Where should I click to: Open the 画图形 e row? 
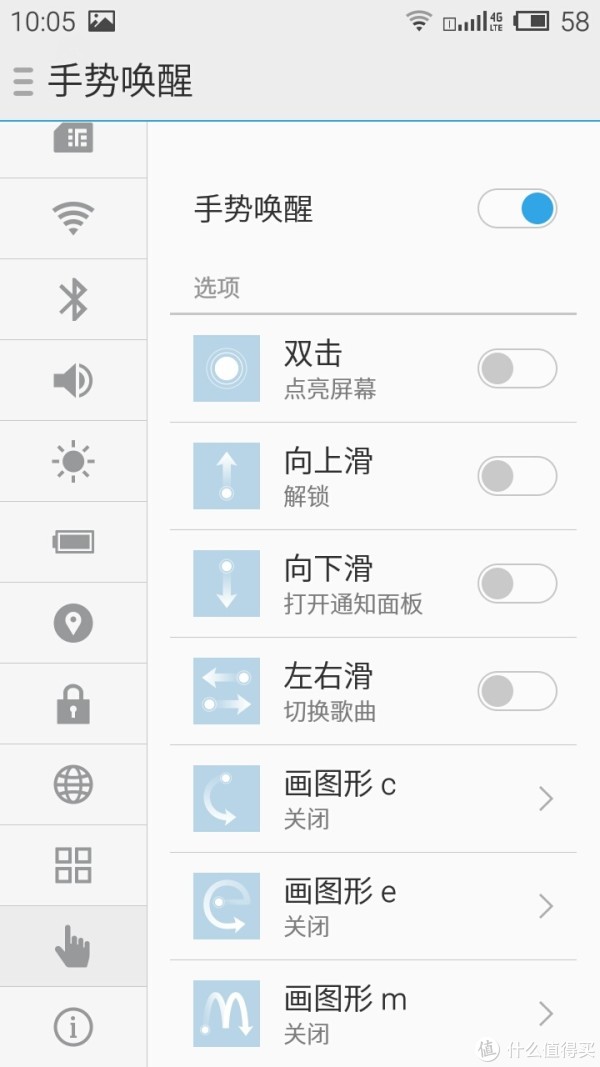(x=373, y=906)
